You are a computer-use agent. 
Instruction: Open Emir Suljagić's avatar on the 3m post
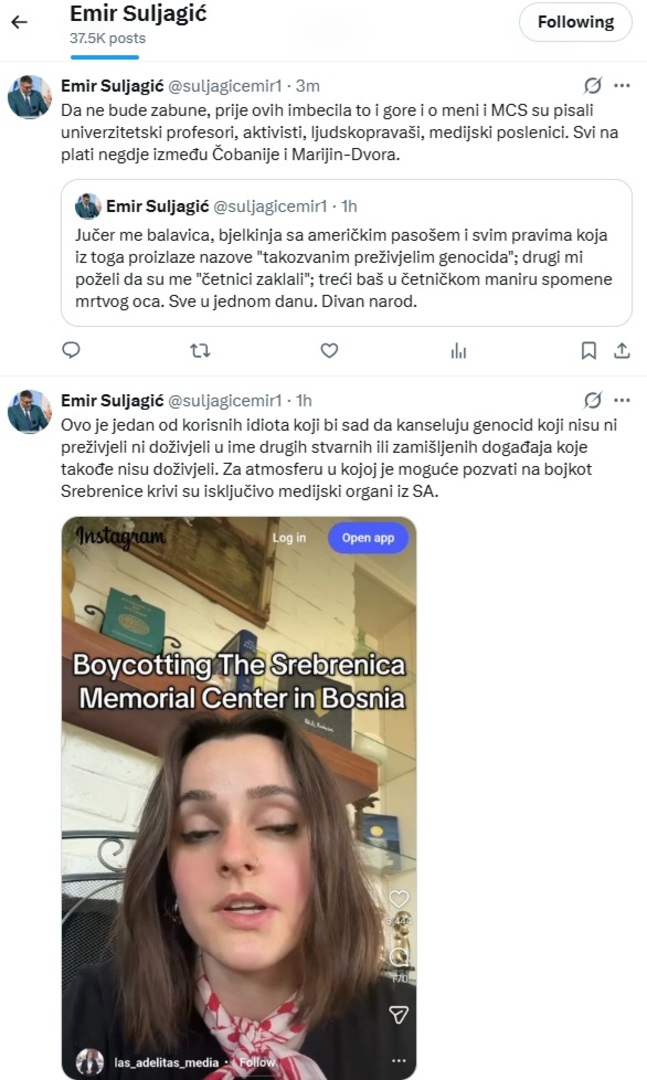(x=29, y=97)
